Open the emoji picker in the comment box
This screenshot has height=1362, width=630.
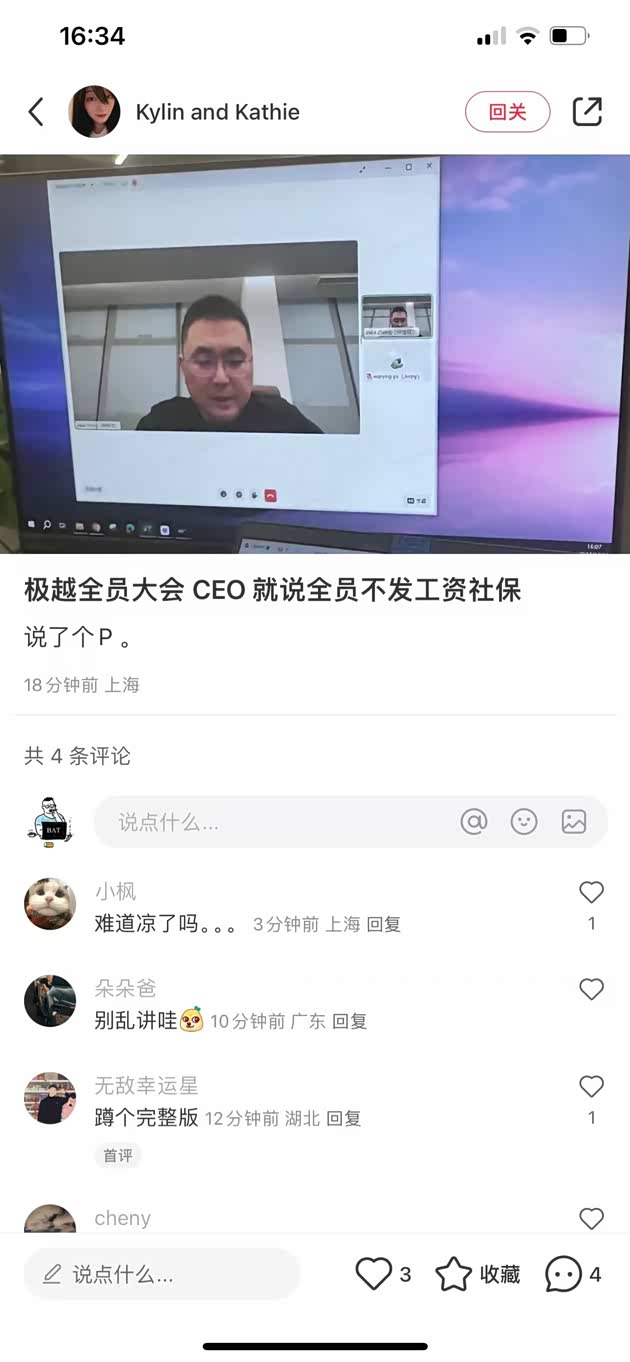[x=524, y=822]
